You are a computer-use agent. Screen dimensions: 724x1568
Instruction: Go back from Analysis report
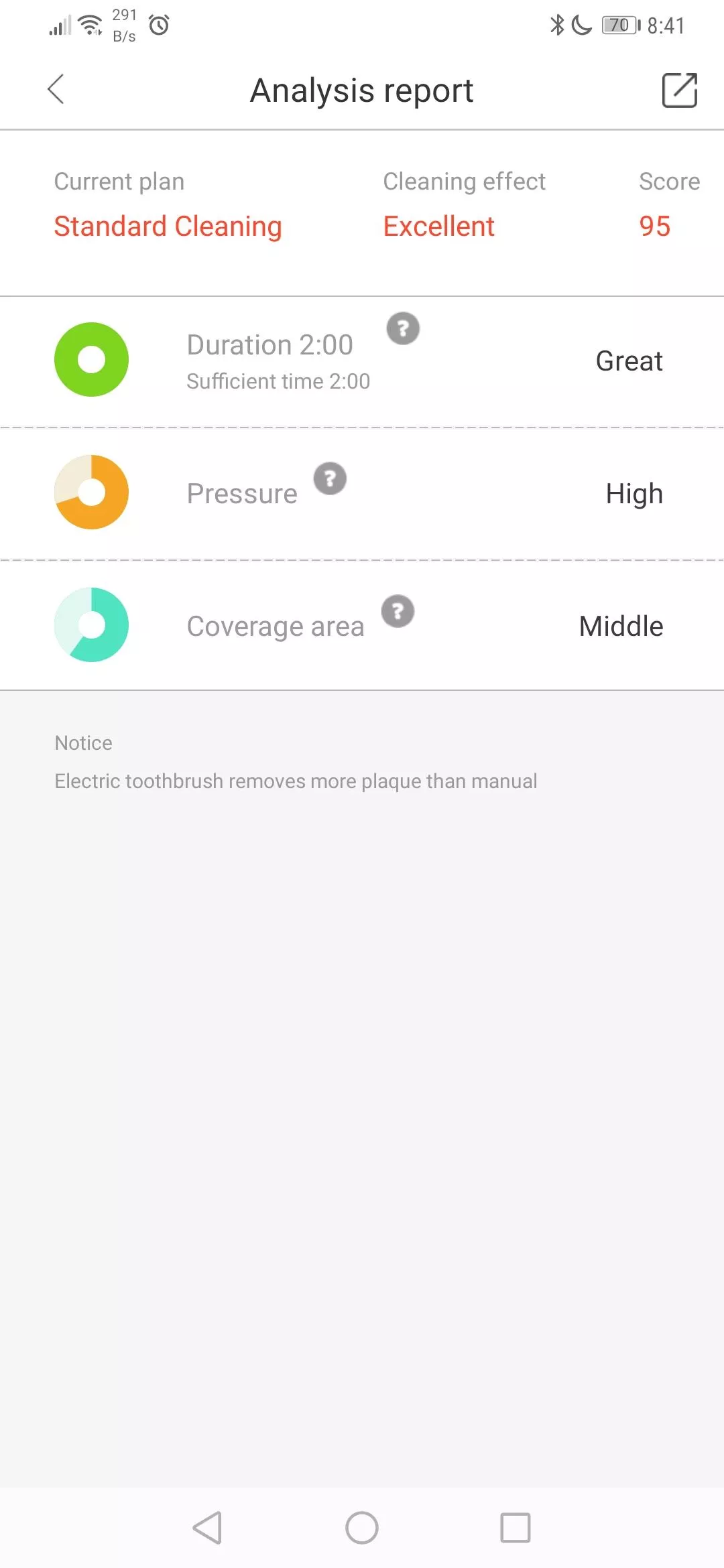pyautogui.click(x=56, y=89)
